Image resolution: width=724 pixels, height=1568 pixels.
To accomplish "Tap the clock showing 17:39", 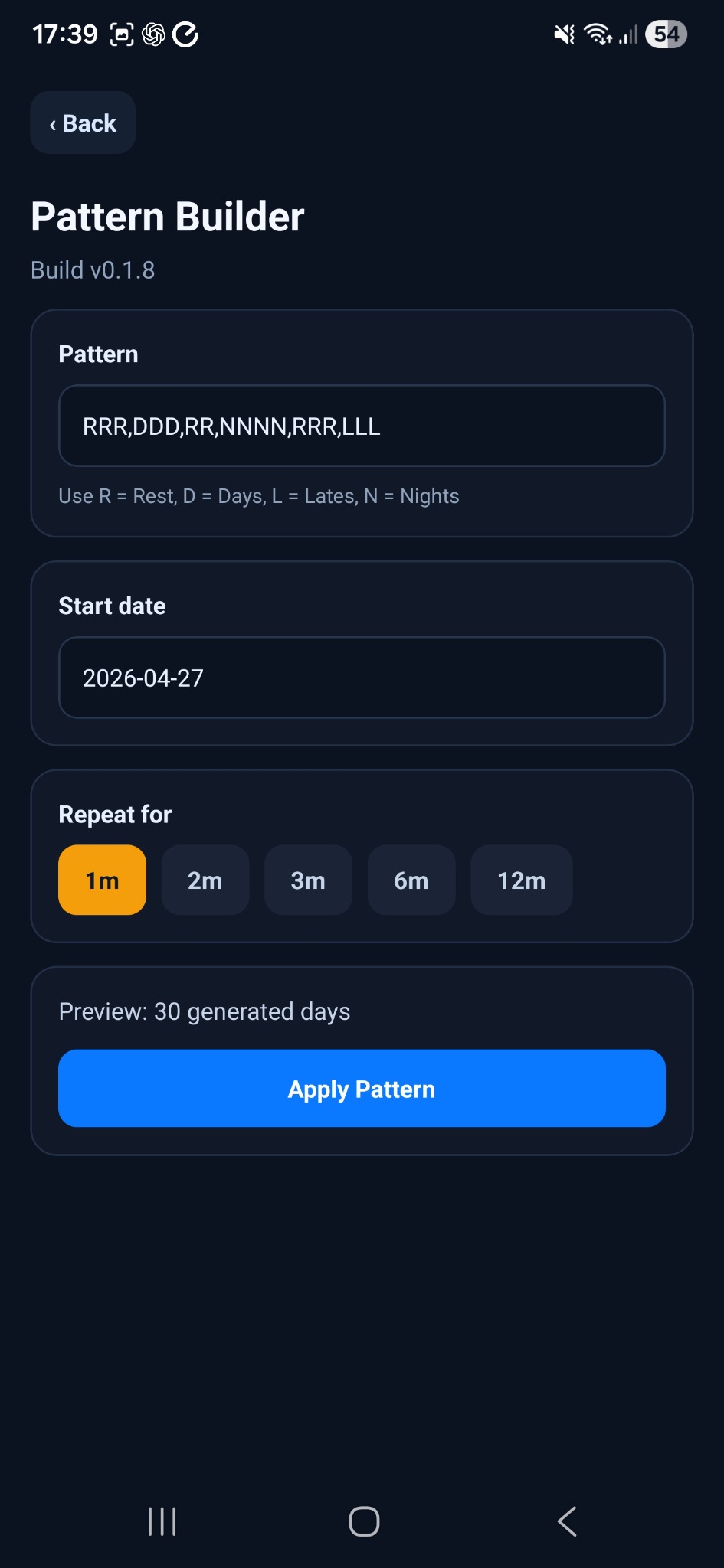I will (x=64, y=33).
